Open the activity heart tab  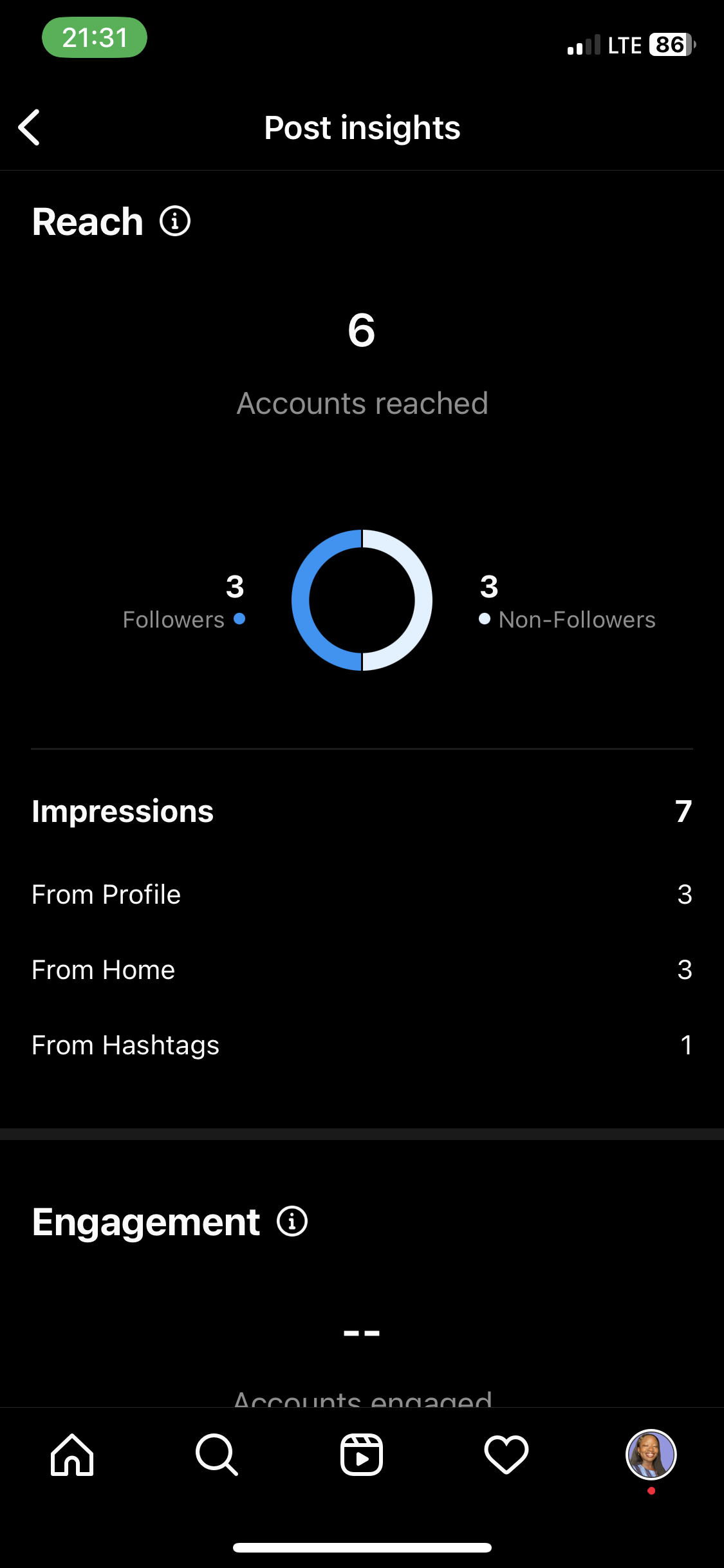(506, 1455)
